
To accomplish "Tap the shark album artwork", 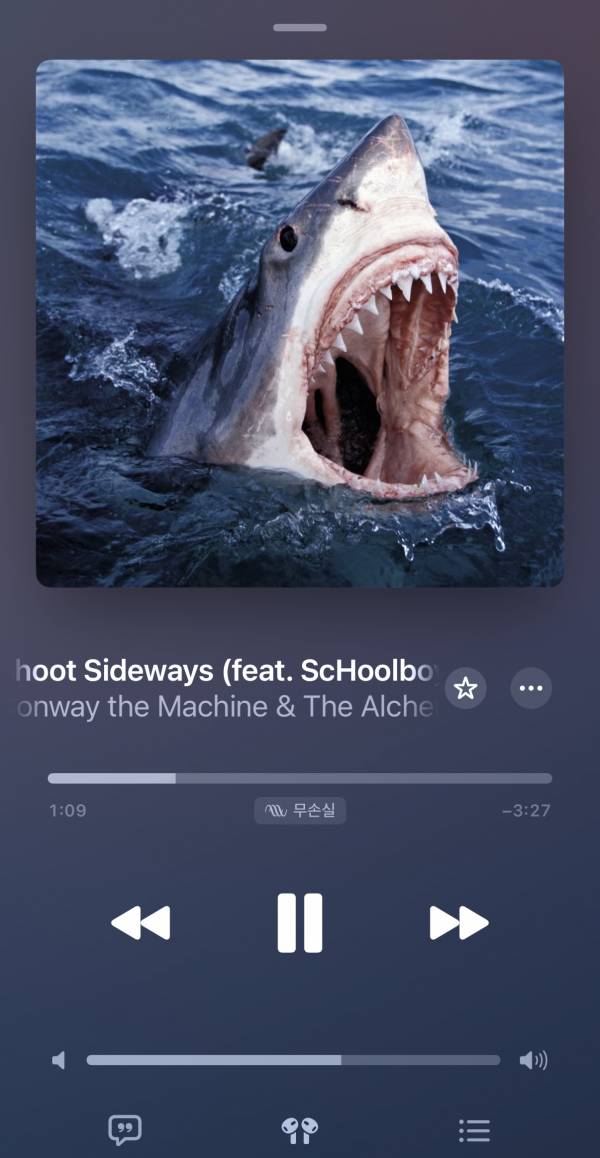I will (300, 323).
